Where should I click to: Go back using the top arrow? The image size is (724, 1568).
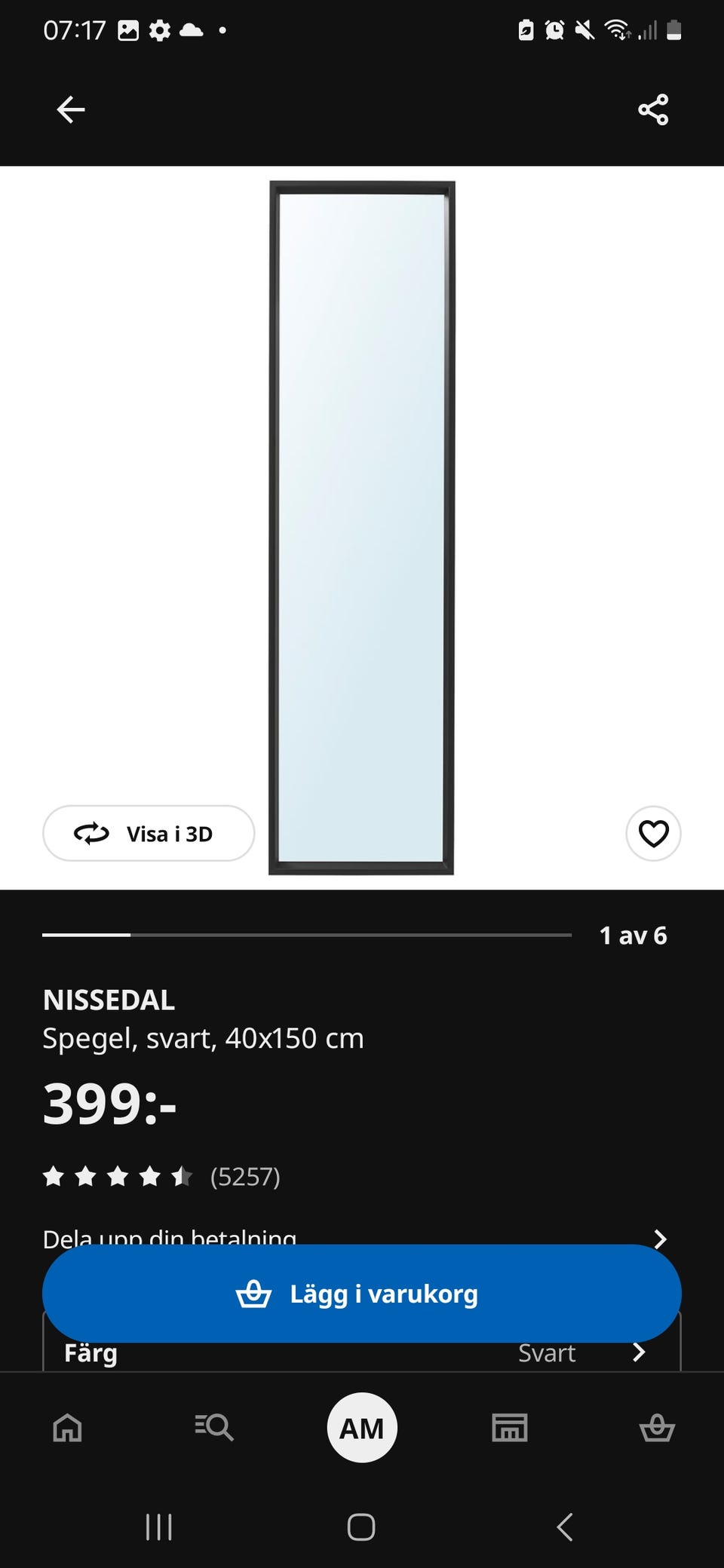point(71,110)
